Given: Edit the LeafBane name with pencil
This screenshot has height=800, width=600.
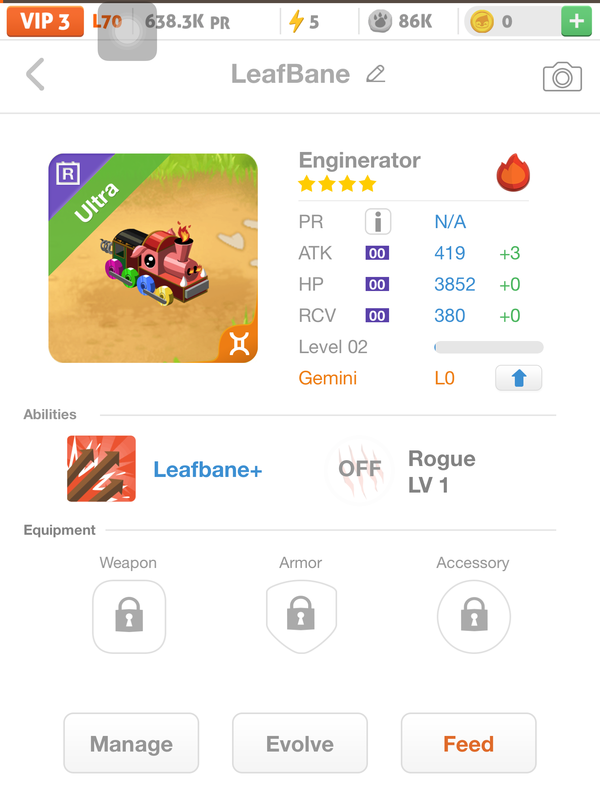Looking at the screenshot, I should [x=376, y=74].
